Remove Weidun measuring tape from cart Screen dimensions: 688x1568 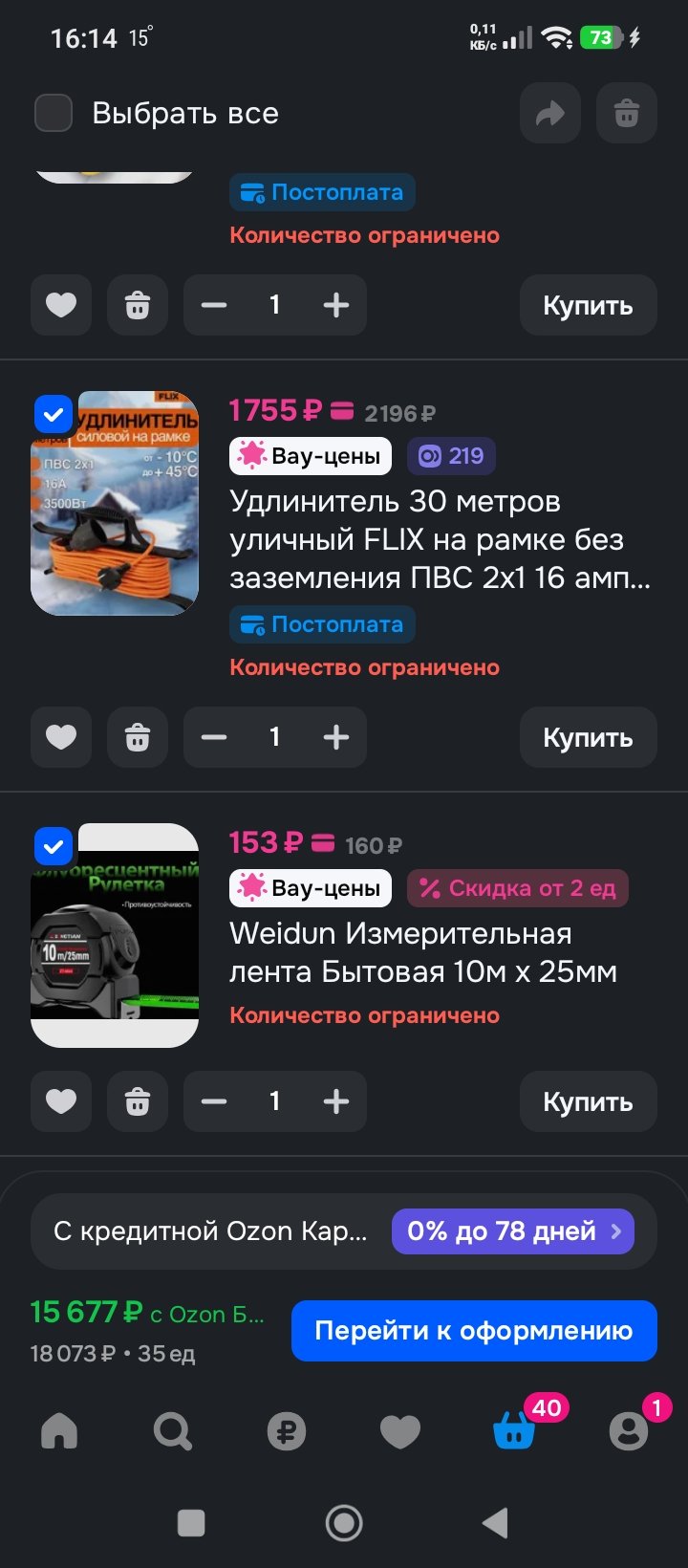click(x=138, y=1101)
